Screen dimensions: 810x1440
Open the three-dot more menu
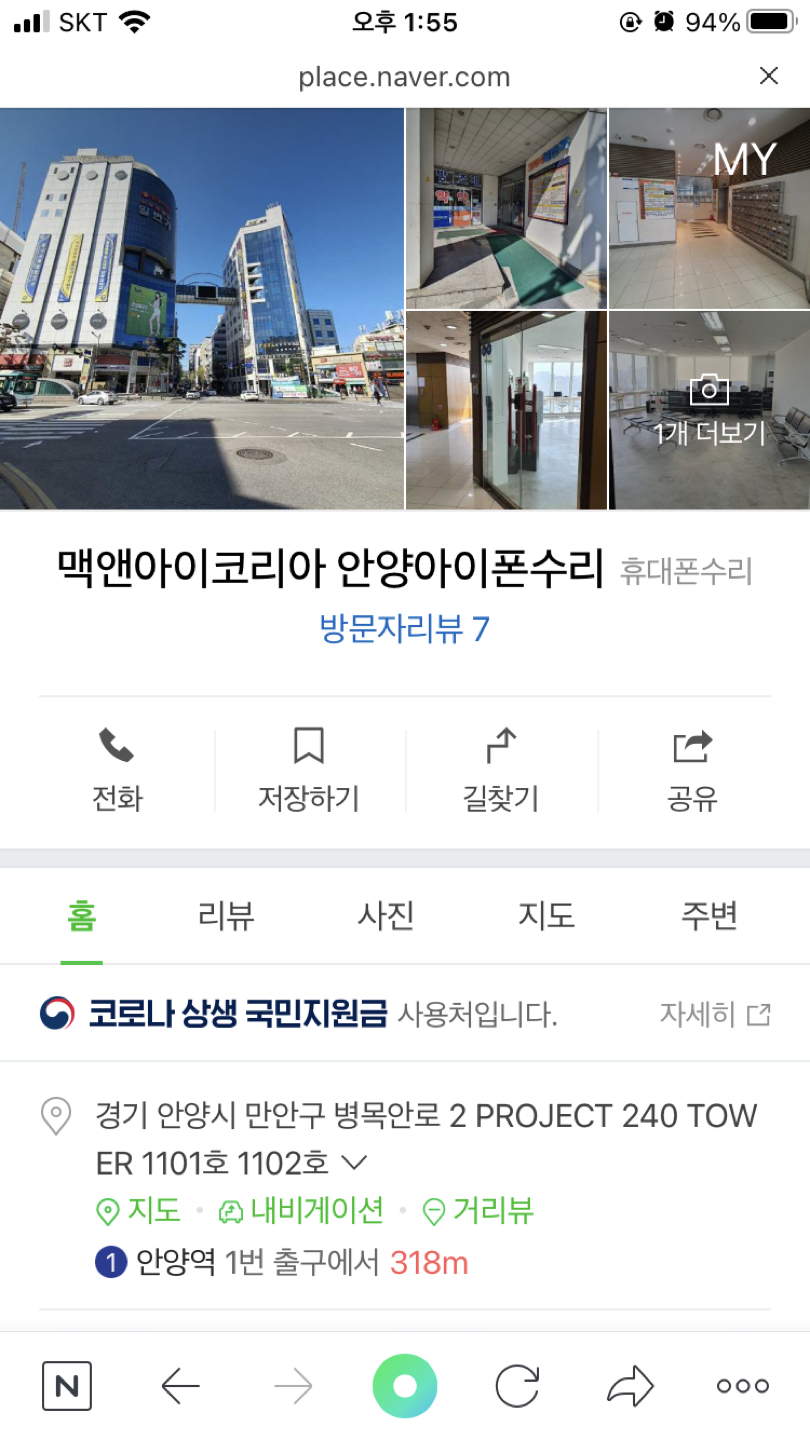(743, 1386)
